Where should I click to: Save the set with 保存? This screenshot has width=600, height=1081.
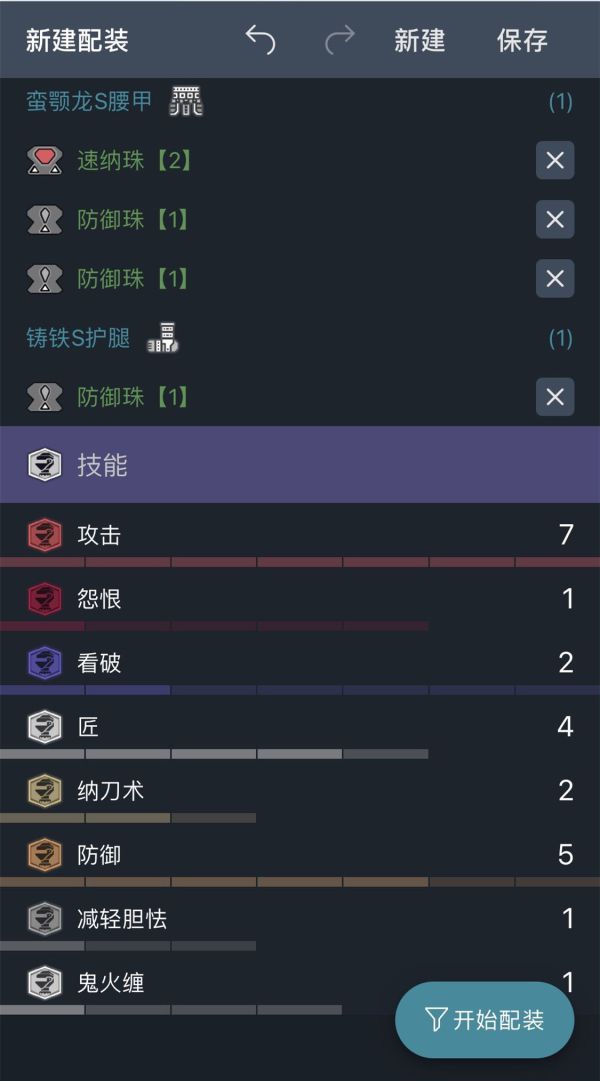click(x=522, y=40)
